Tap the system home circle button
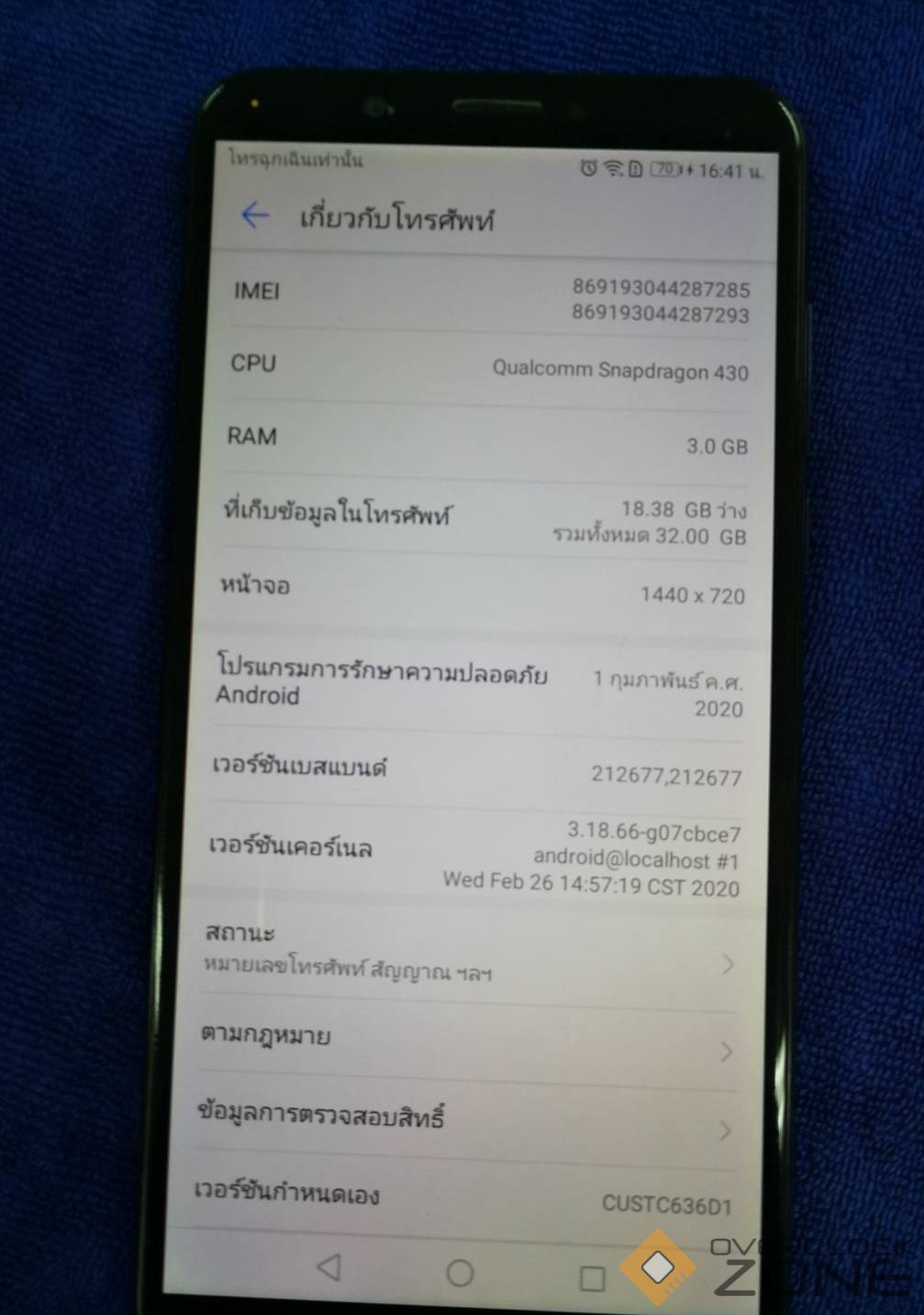The image size is (924, 1315). [460, 1273]
